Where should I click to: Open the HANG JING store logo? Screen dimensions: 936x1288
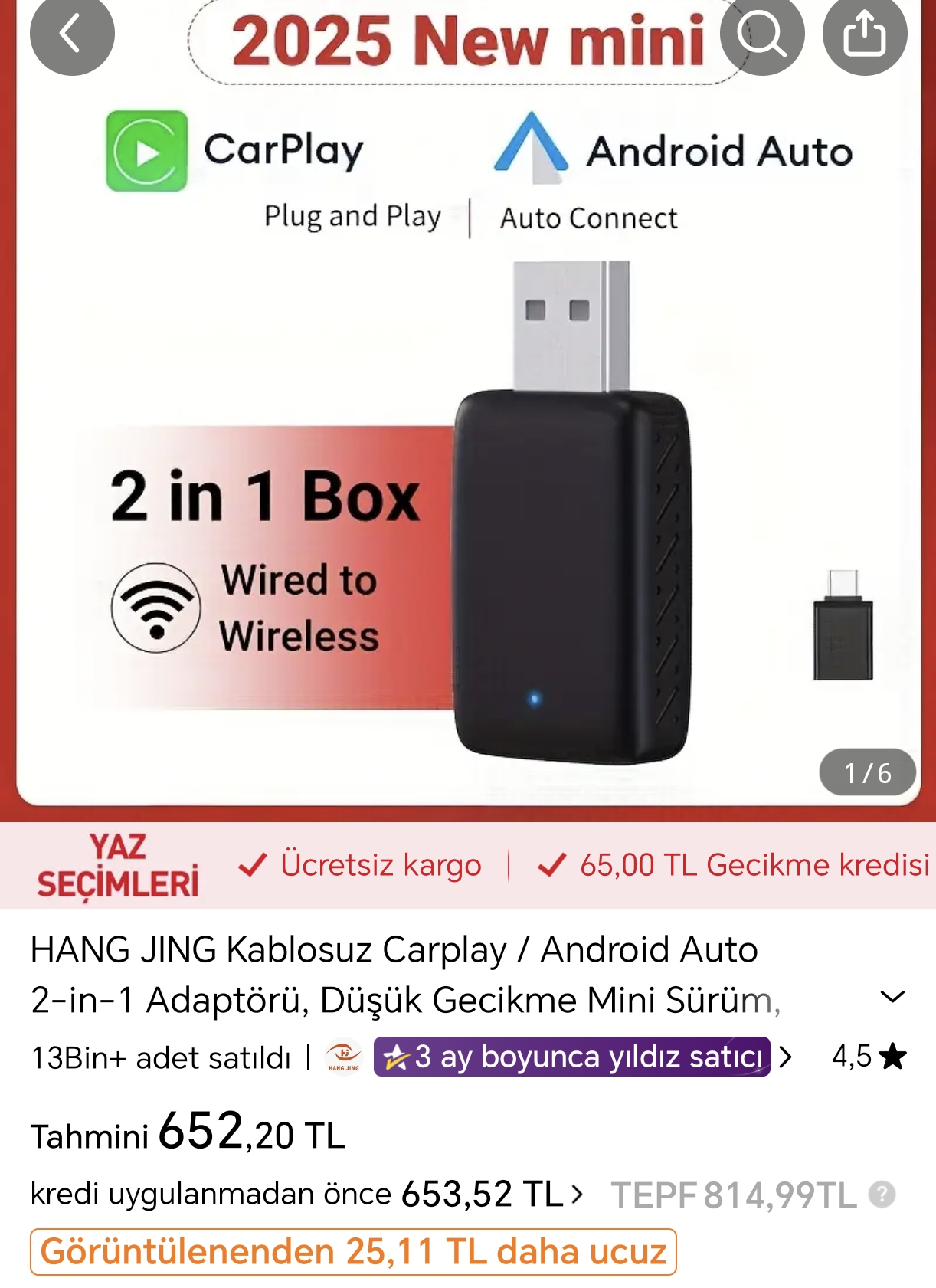coord(343,1056)
